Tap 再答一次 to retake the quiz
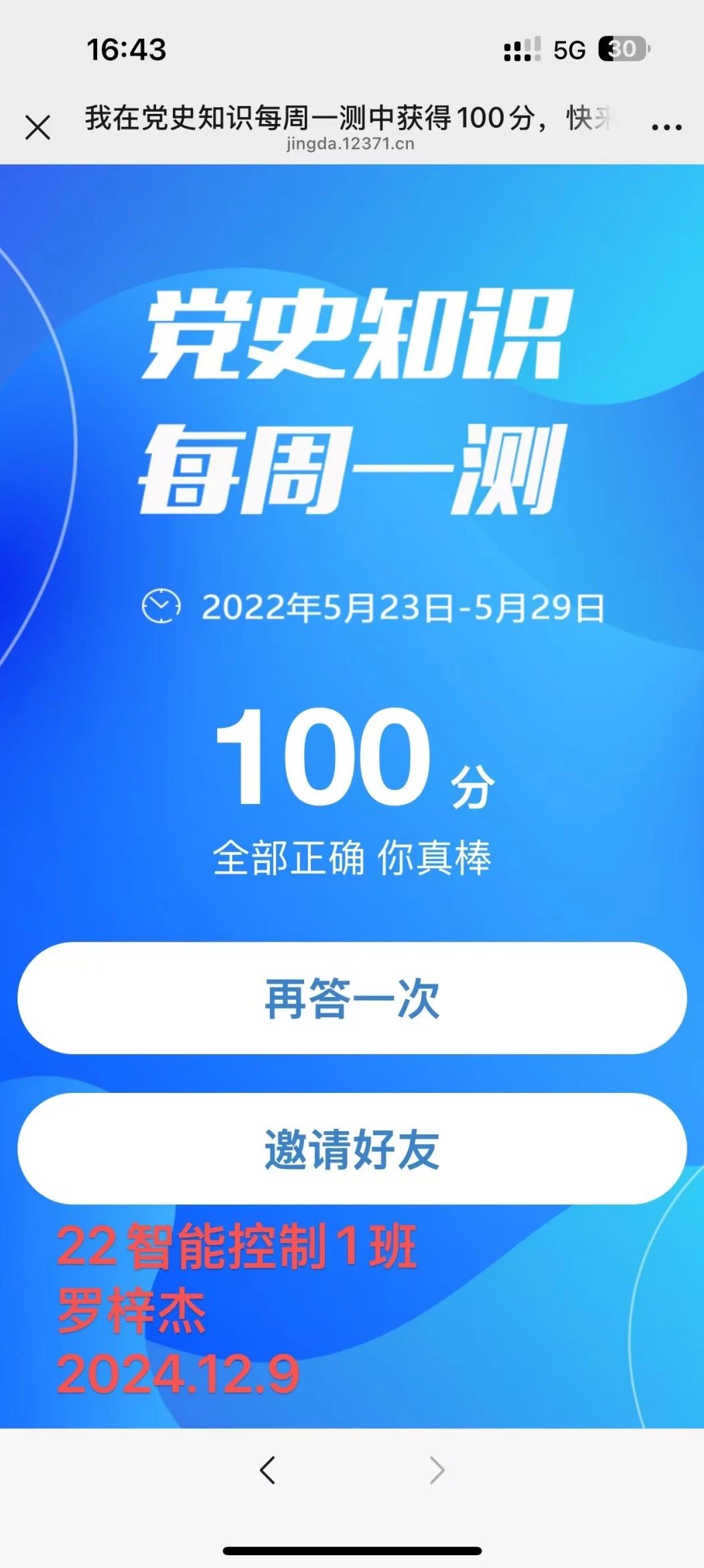Viewport: 704px width, 1568px height. [352, 998]
